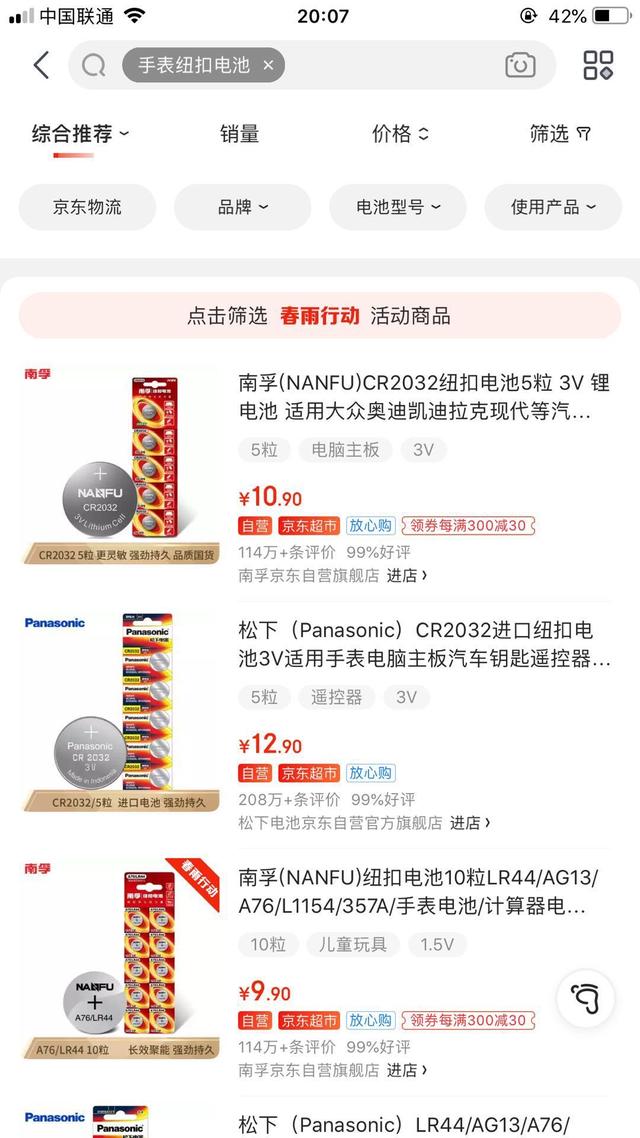Open the floating footprint history button
The image size is (640, 1138).
(585, 998)
